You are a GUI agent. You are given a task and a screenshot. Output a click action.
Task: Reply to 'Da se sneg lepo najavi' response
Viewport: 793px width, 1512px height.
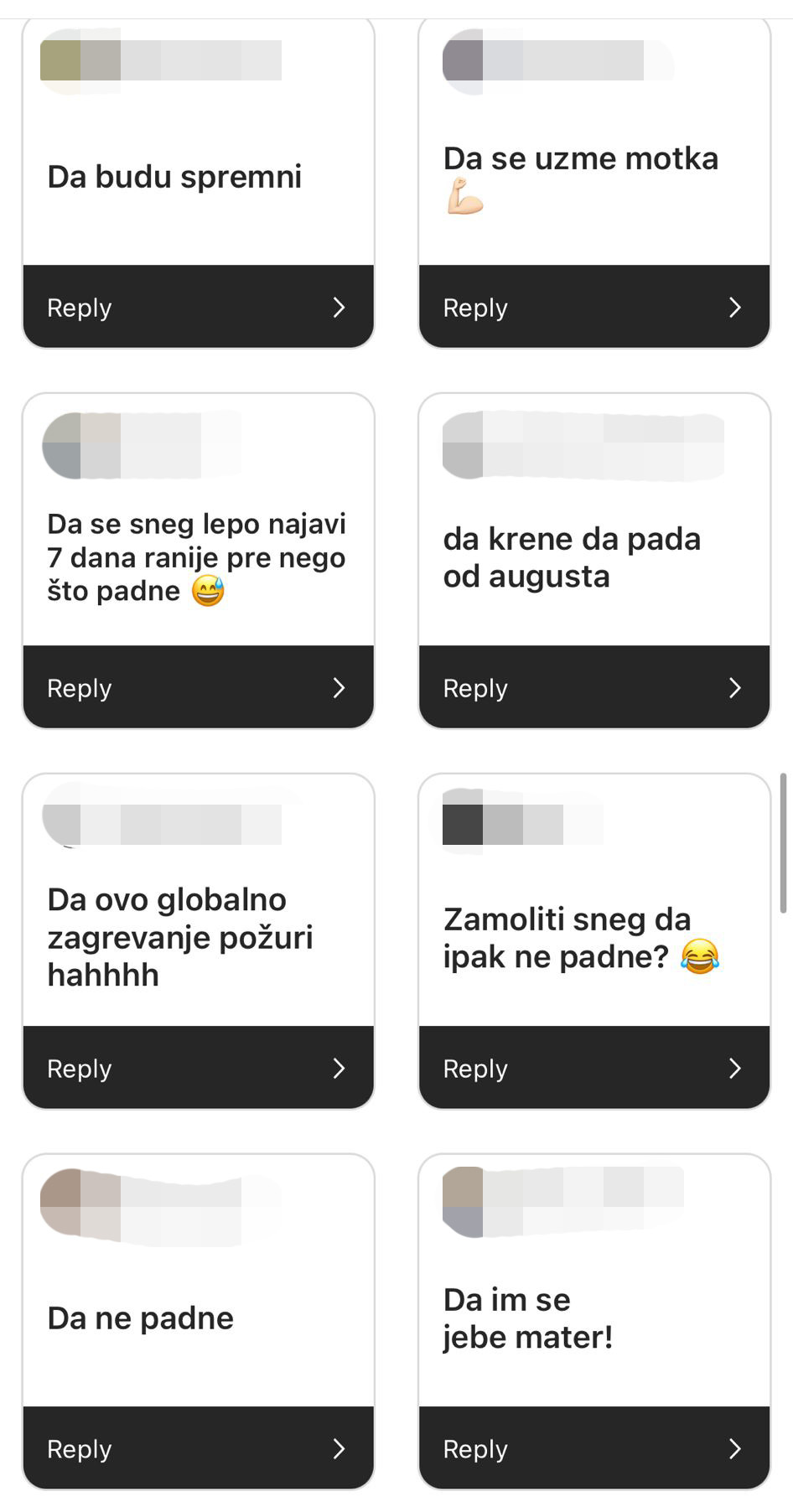(198, 687)
